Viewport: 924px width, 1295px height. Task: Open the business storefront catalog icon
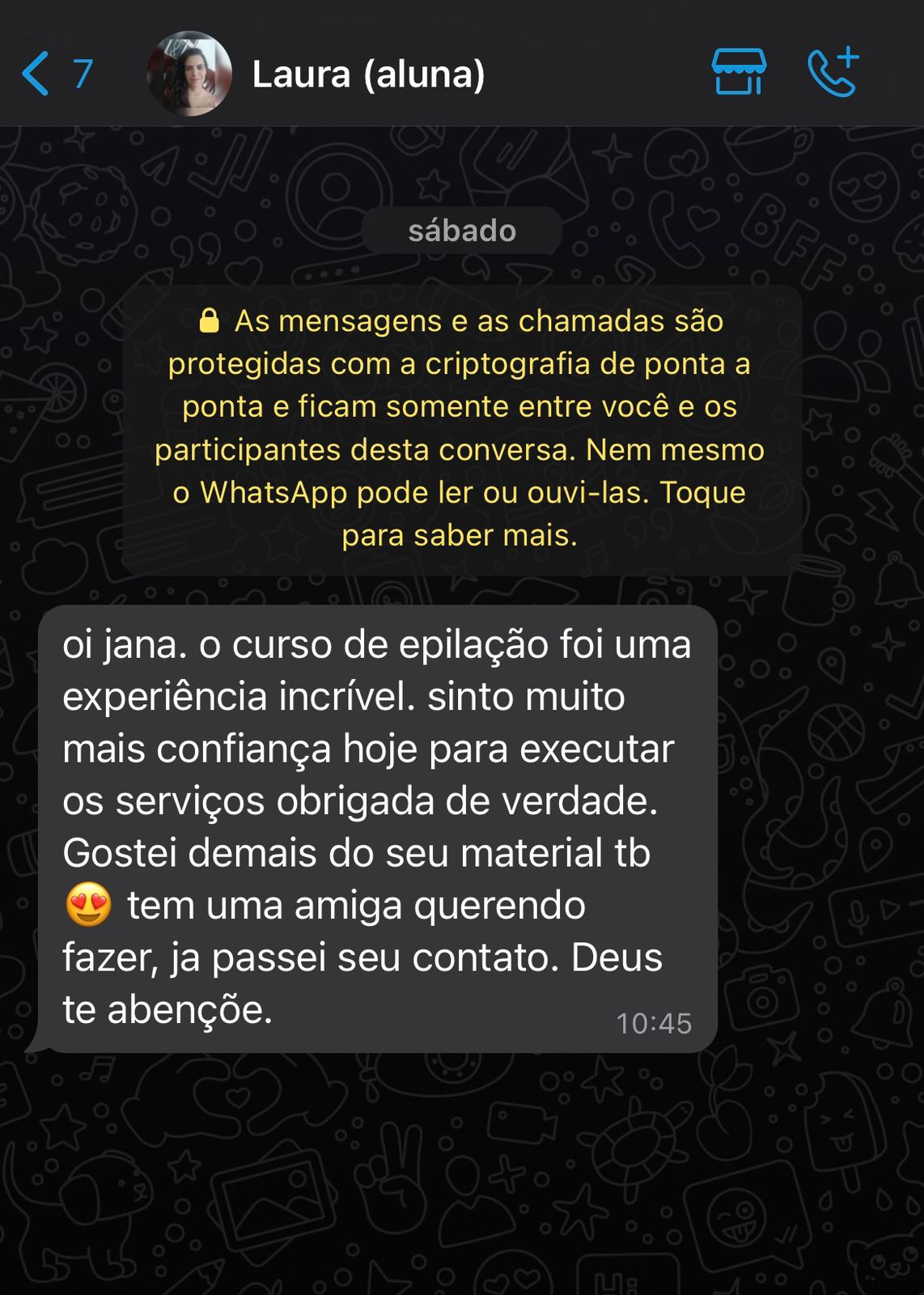click(x=738, y=72)
